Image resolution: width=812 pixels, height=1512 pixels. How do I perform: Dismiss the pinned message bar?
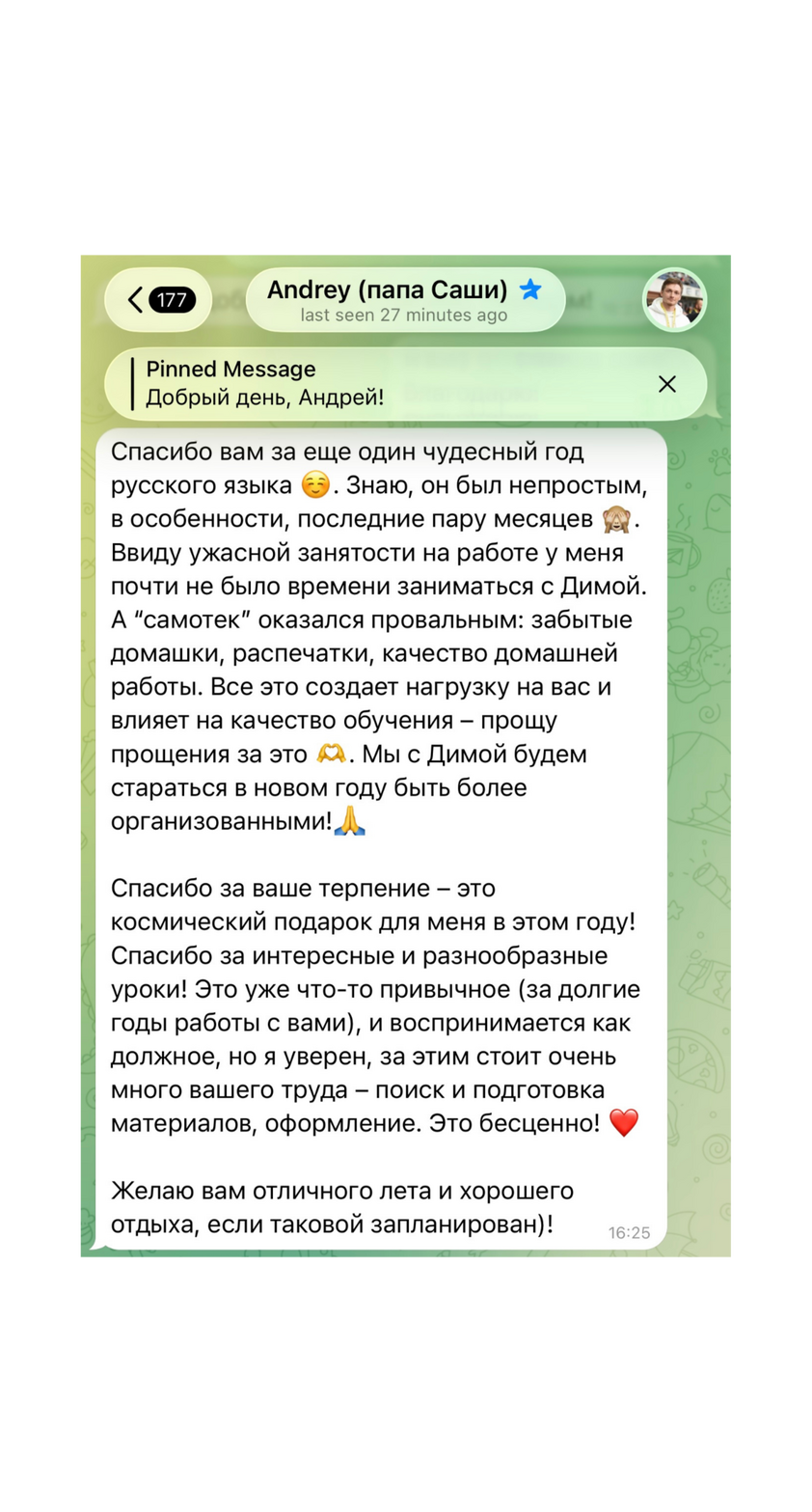click(666, 384)
